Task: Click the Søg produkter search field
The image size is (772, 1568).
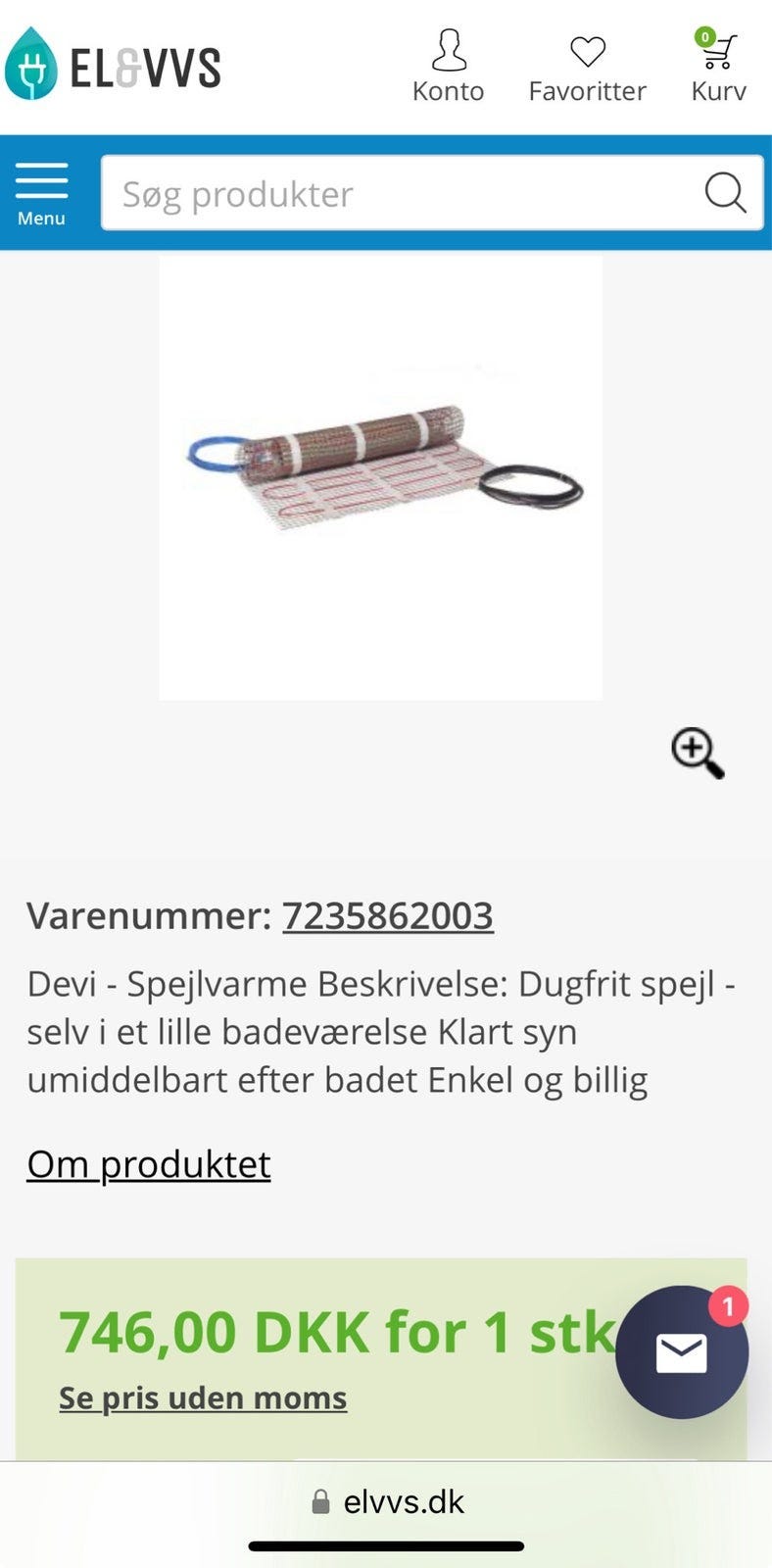Action: tap(392, 192)
